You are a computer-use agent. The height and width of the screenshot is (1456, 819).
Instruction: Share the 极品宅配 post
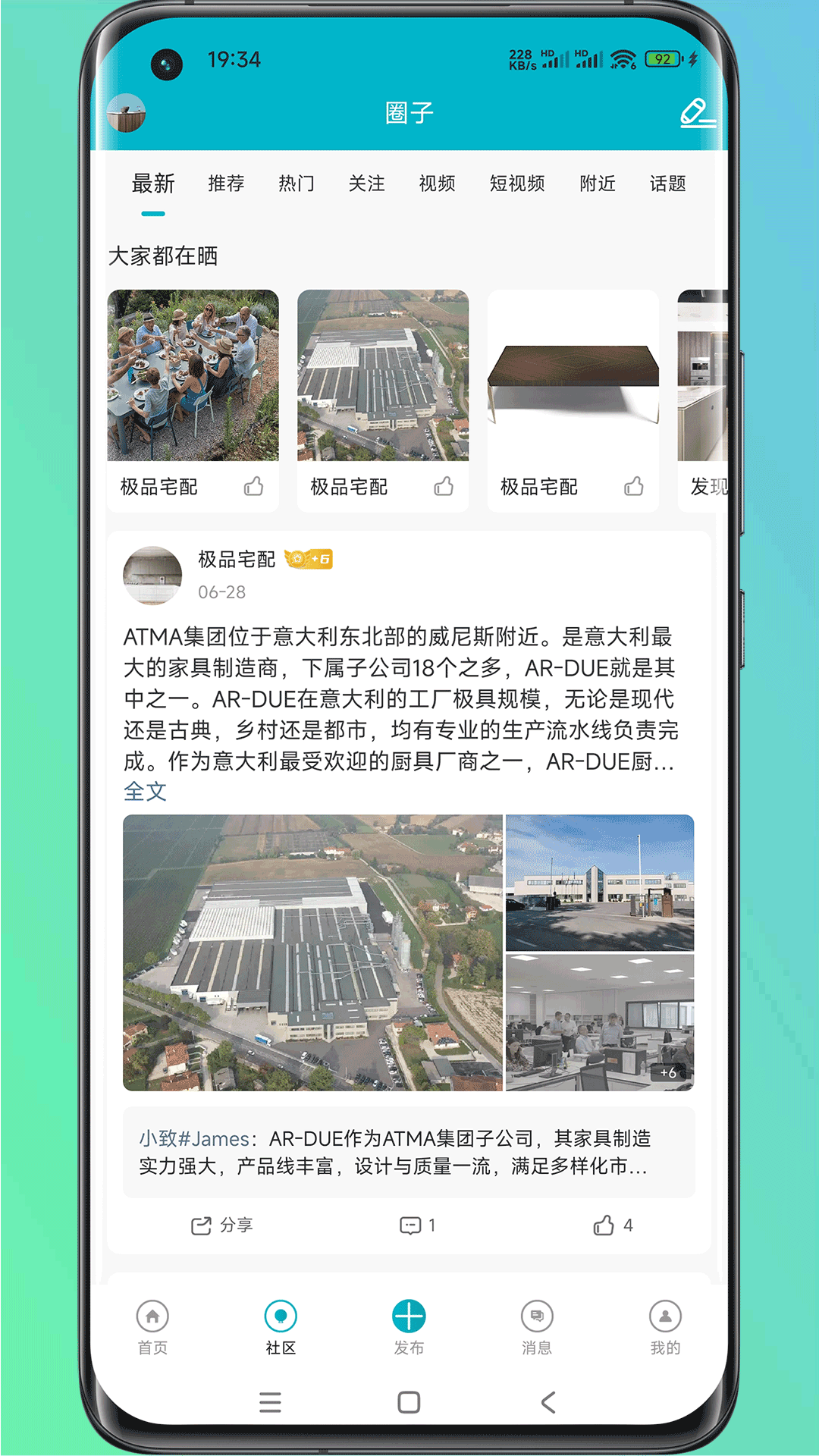tap(221, 1225)
